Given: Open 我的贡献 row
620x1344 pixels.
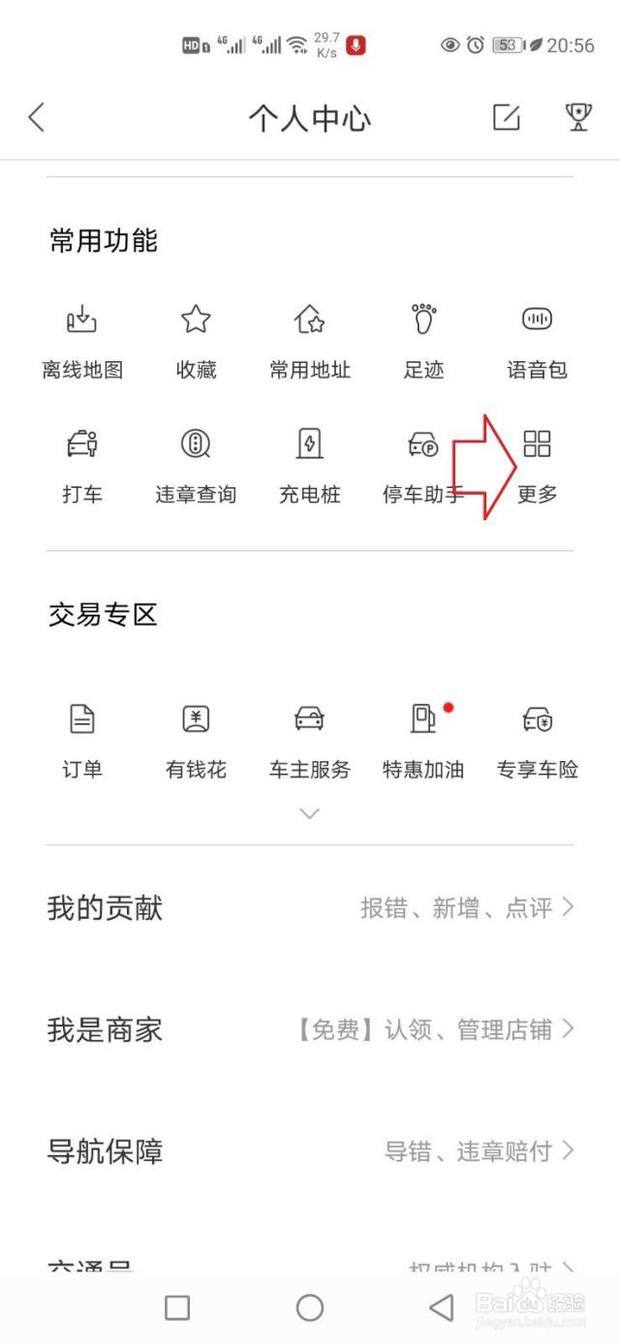Looking at the screenshot, I should tap(310, 908).
